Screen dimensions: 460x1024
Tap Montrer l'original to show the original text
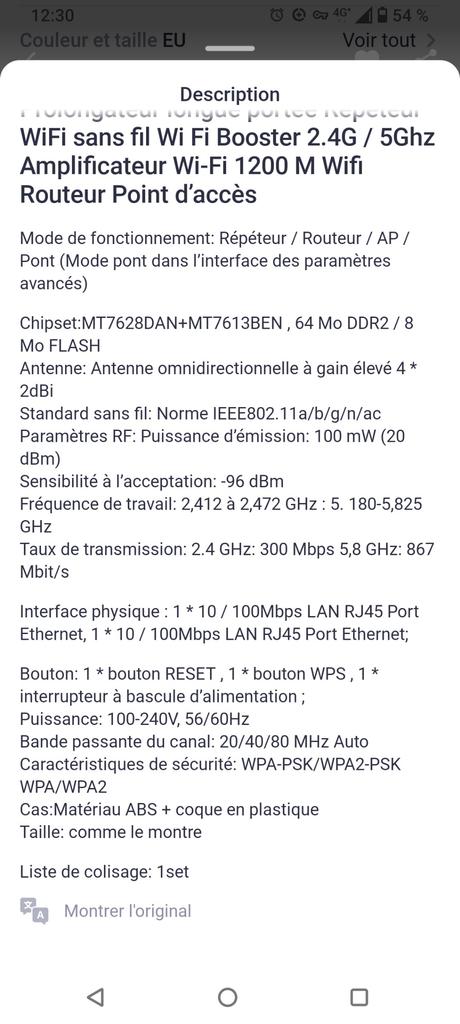127,911
